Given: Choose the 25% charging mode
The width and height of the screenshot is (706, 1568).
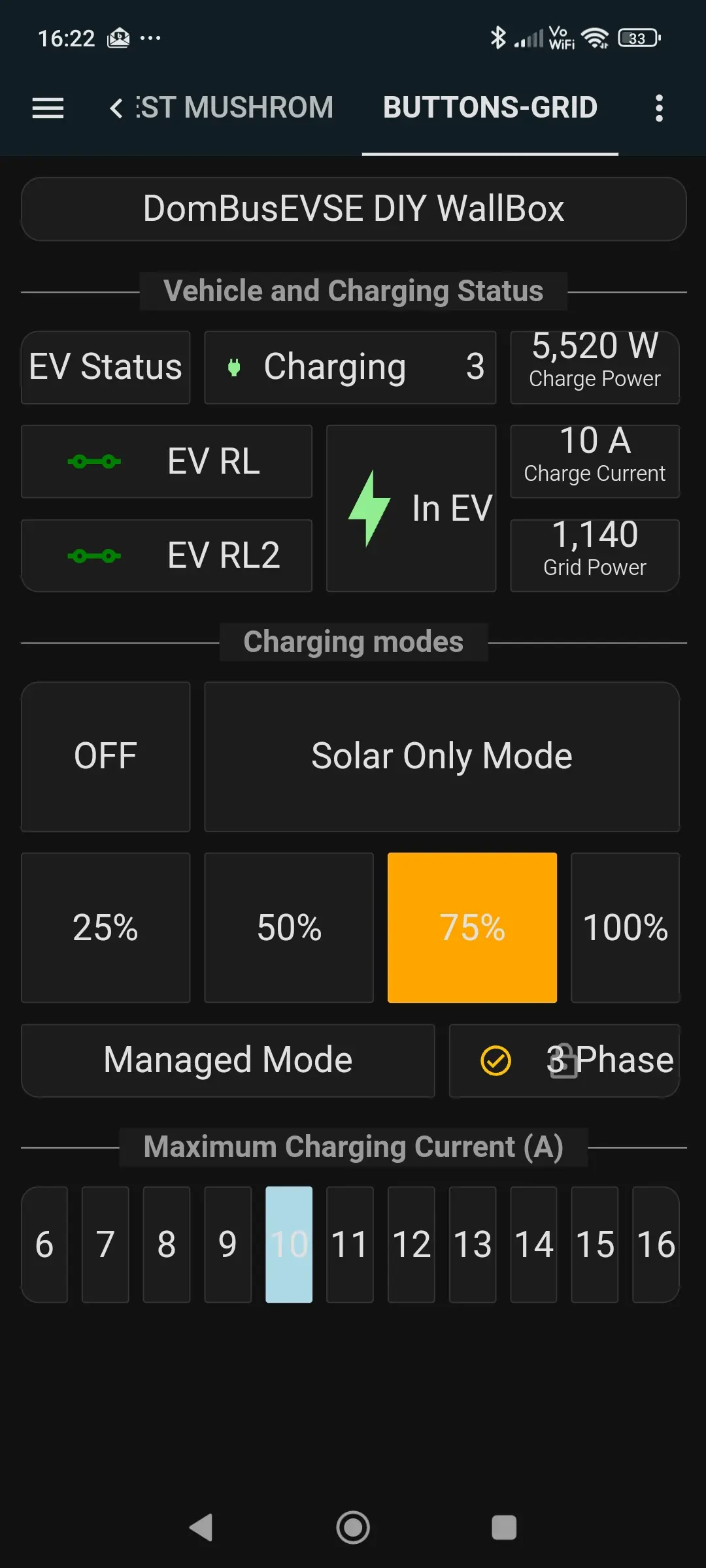Looking at the screenshot, I should 105,927.
